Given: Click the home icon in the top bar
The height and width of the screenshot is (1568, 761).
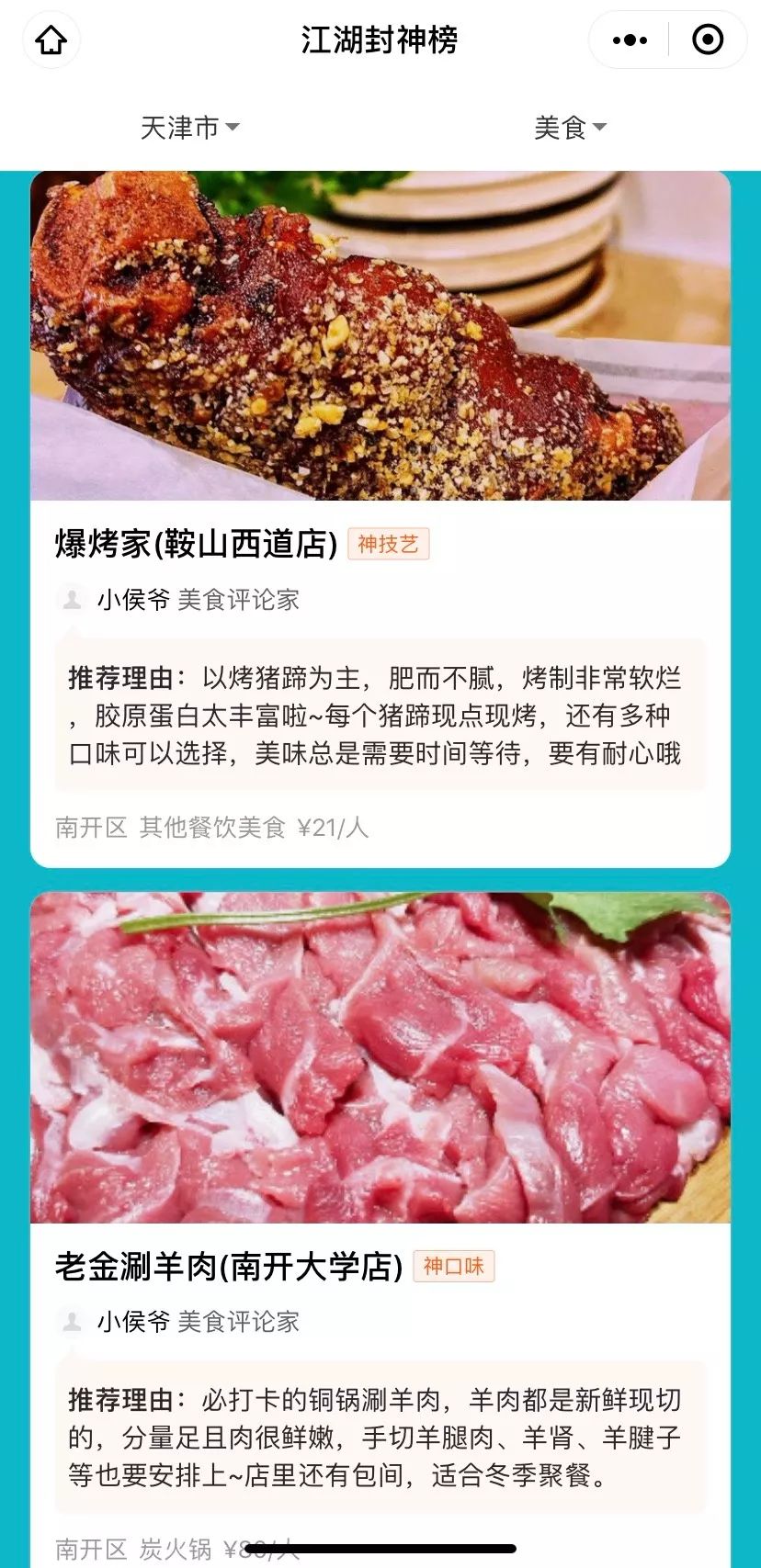Looking at the screenshot, I should (x=51, y=40).
